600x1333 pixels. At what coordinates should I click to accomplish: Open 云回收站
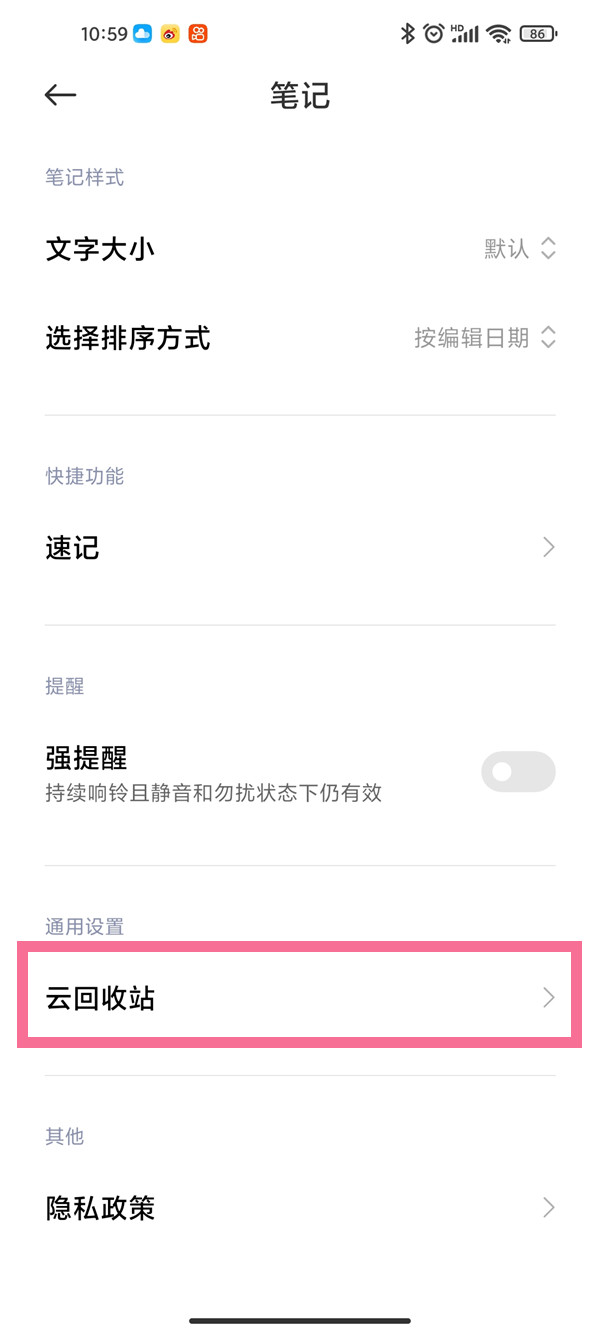[300, 997]
